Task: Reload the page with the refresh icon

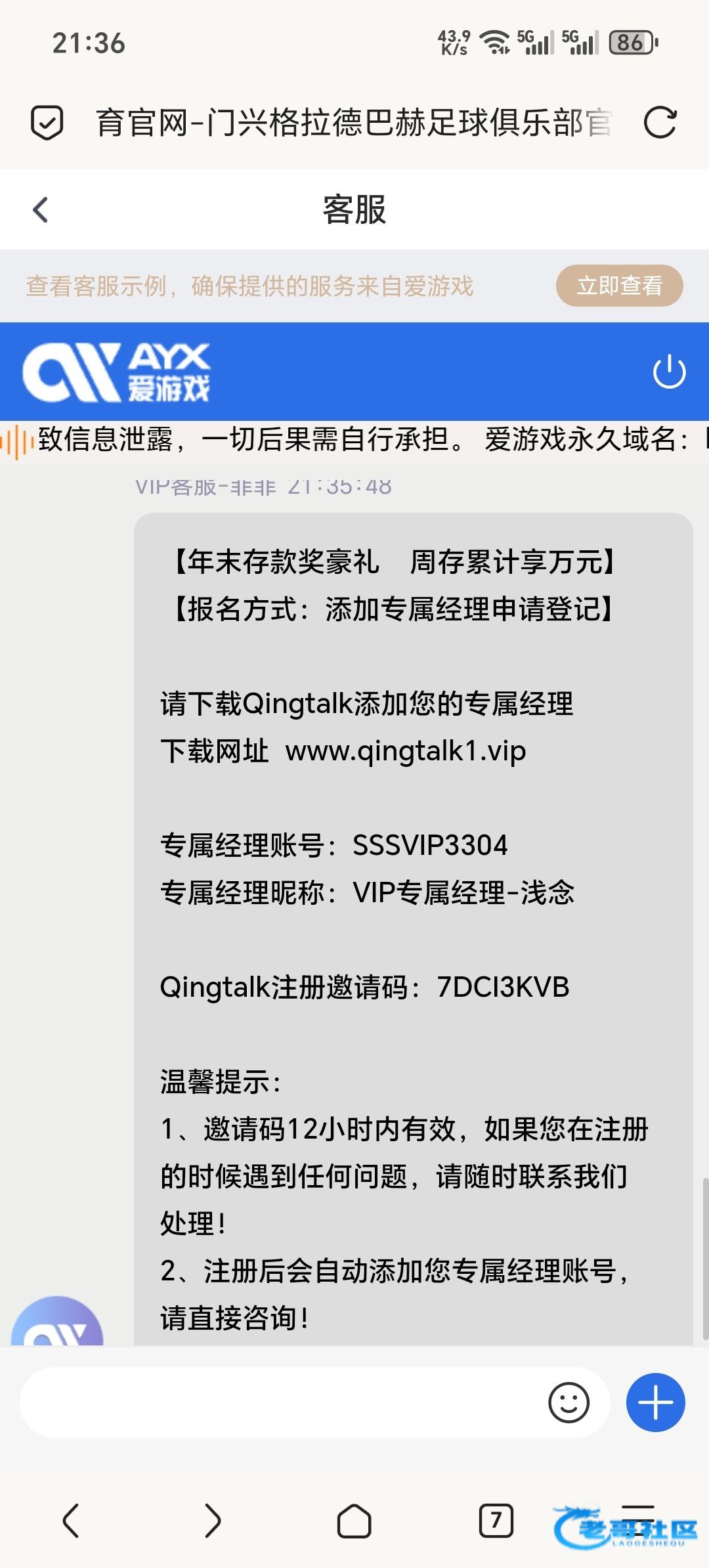Action: (660, 122)
